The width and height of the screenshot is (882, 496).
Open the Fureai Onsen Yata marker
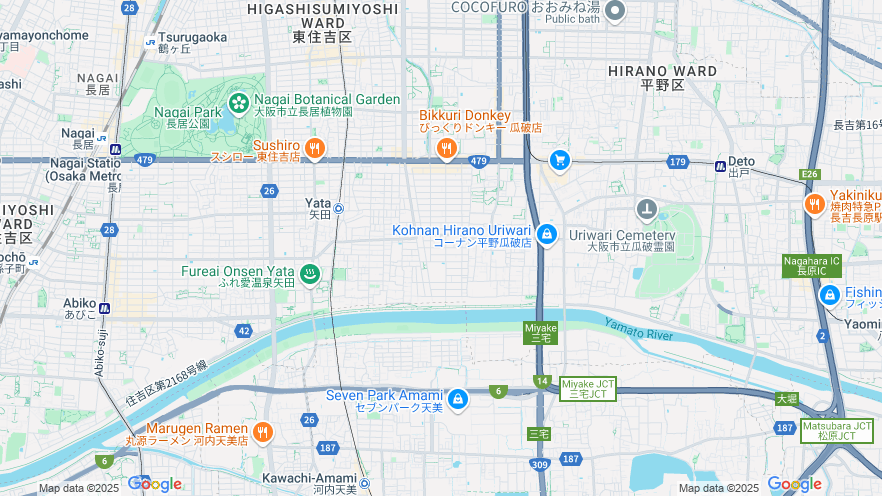[x=310, y=273]
